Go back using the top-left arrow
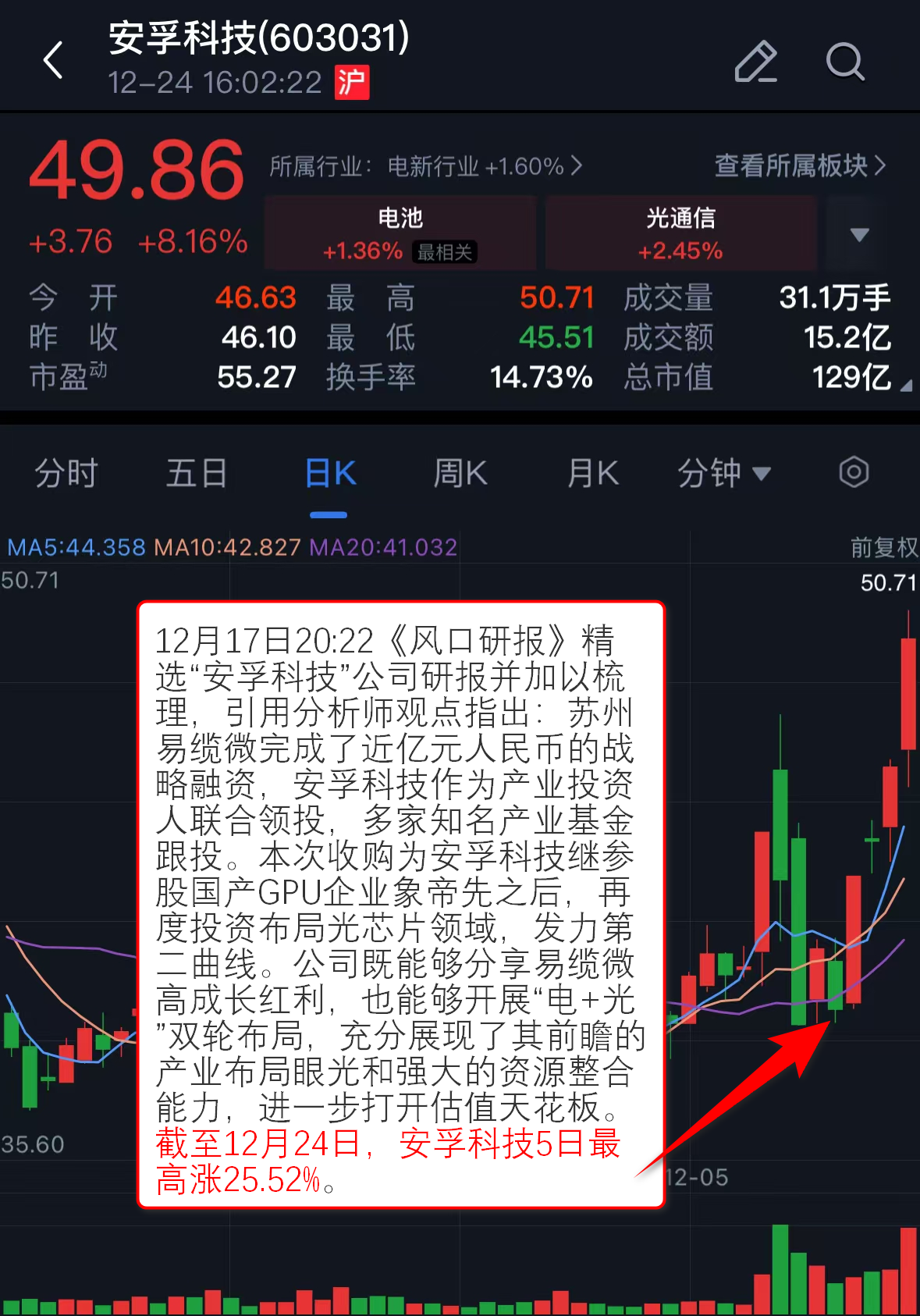 point(53,60)
